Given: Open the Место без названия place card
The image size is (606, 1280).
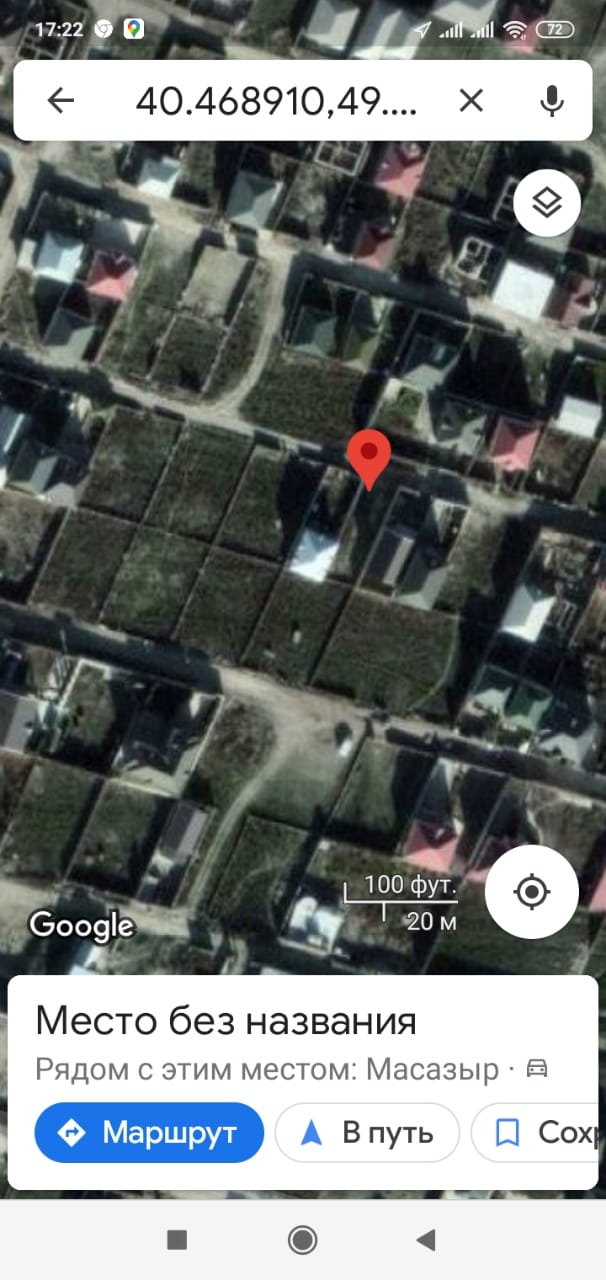Looking at the screenshot, I should [x=226, y=1022].
